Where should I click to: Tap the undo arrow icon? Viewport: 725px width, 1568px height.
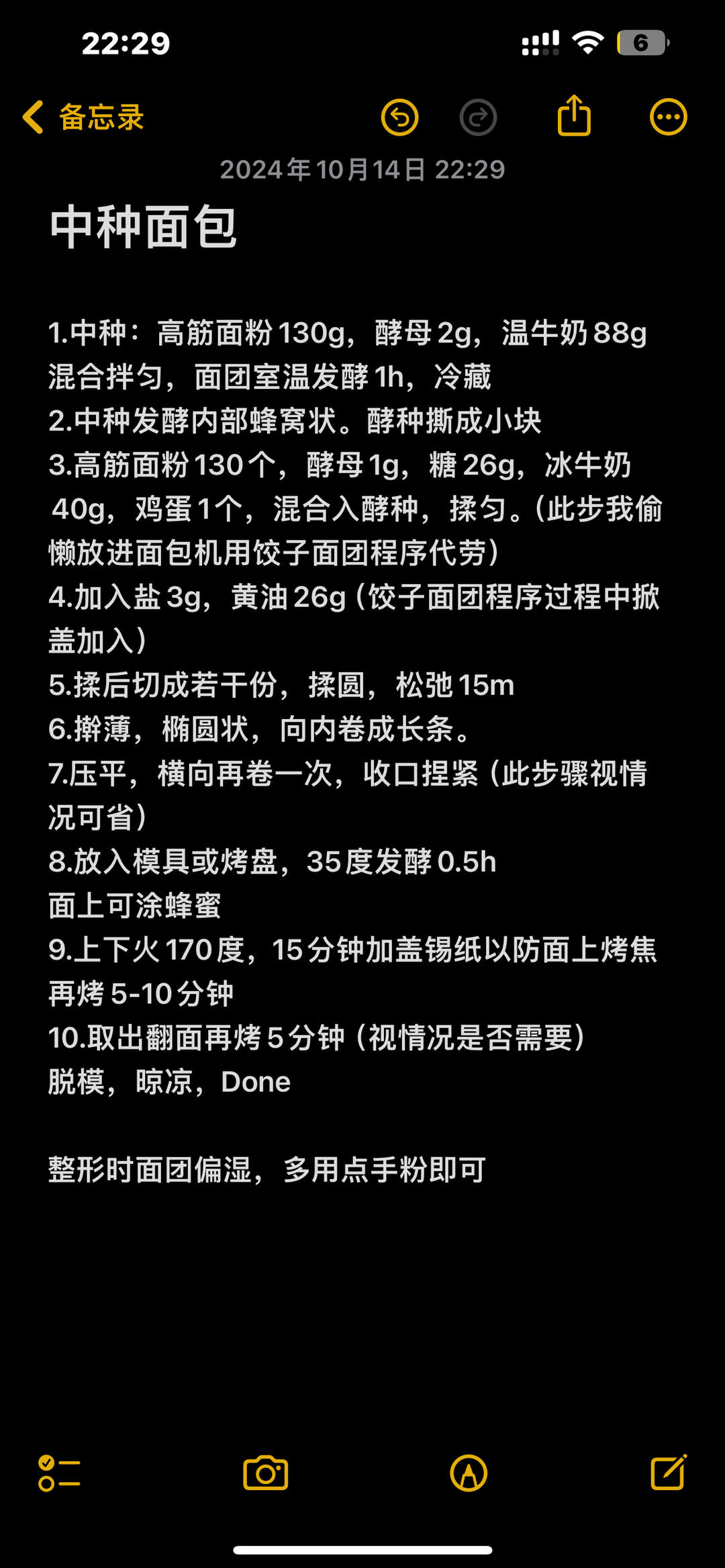pos(401,116)
